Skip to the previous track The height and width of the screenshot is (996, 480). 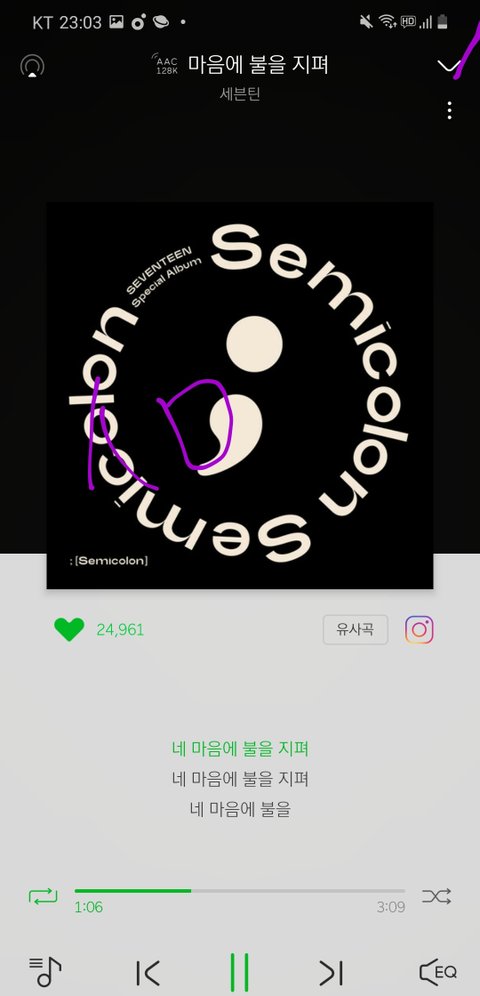148,972
